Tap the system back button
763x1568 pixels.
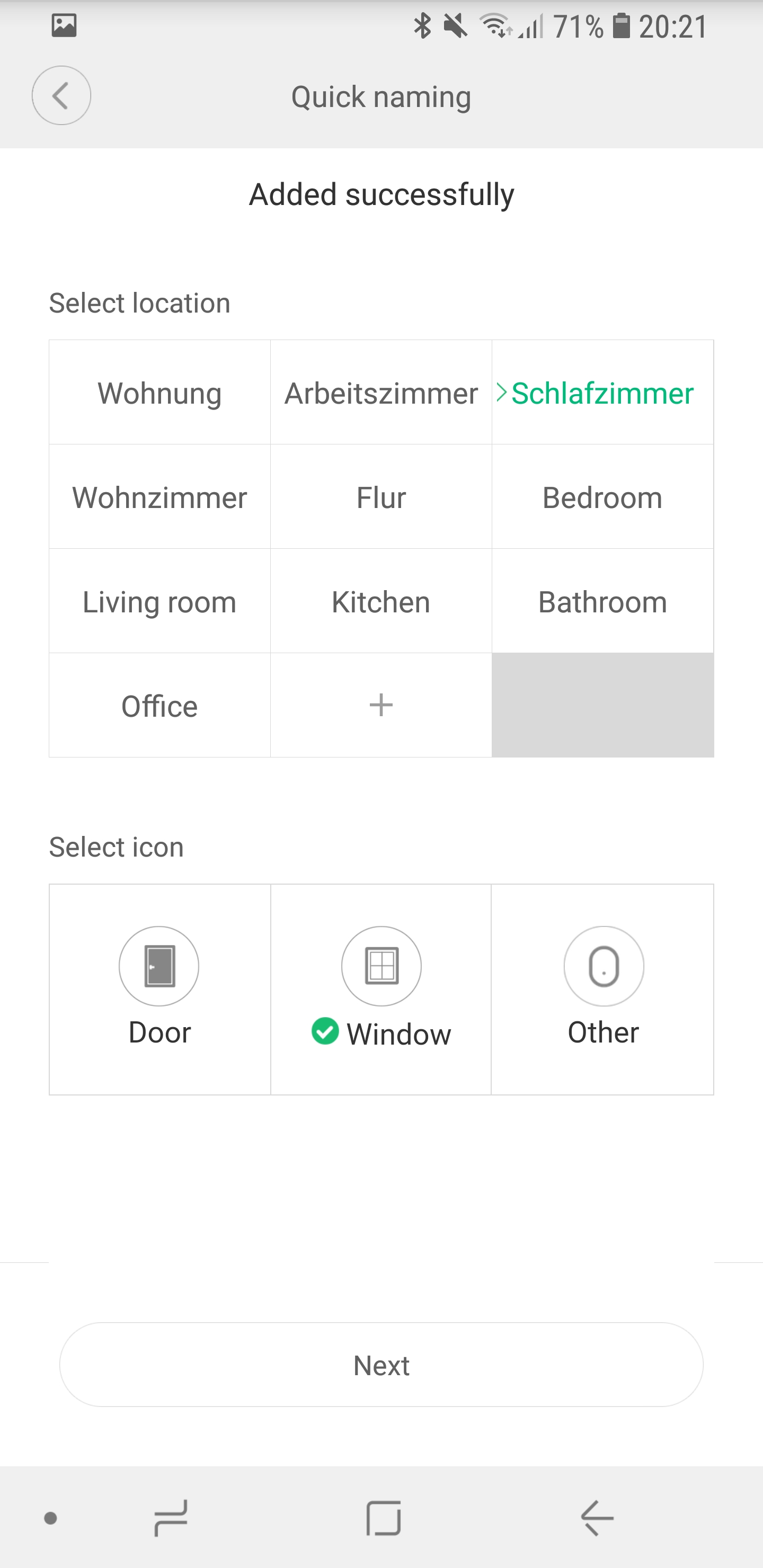click(597, 1518)
